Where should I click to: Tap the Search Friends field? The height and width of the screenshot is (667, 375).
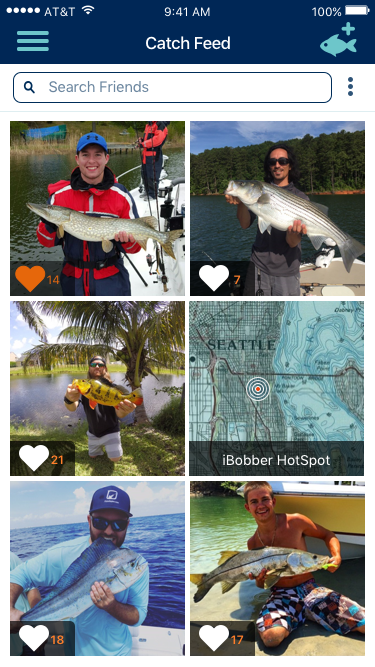click(172, 87)
